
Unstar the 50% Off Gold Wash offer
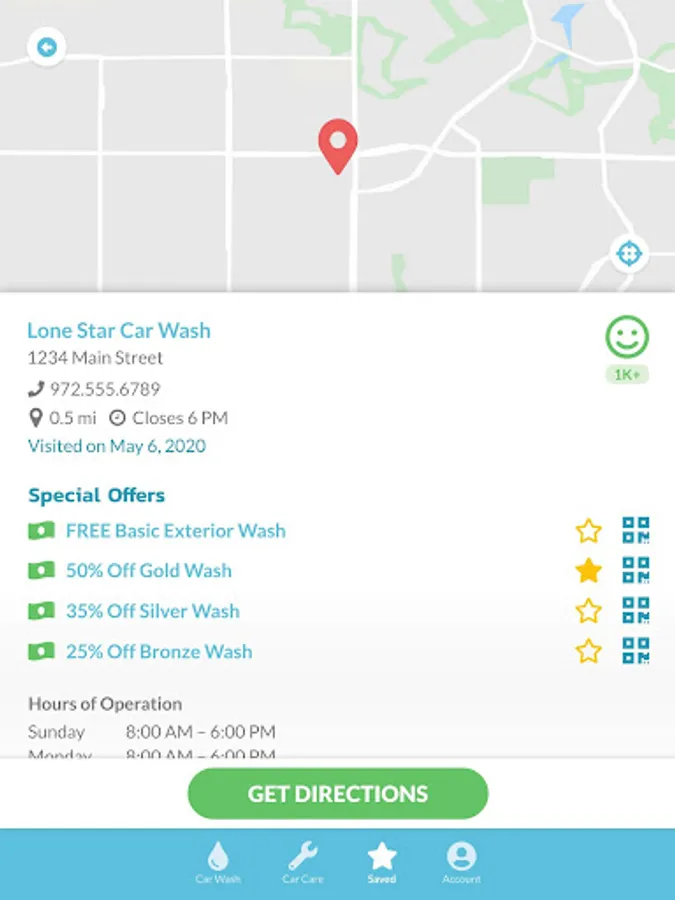[x=589, y=571]
